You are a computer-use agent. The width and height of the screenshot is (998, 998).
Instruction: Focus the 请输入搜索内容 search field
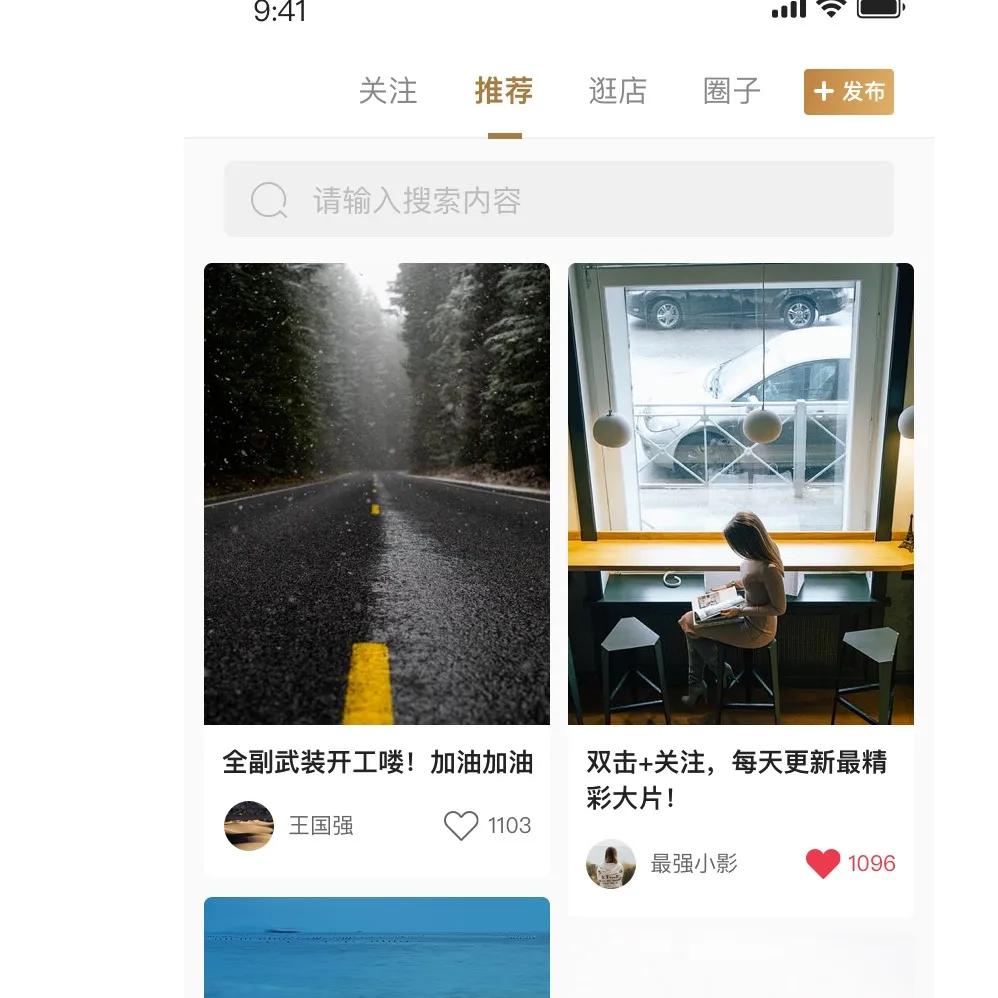click(558, 200)
